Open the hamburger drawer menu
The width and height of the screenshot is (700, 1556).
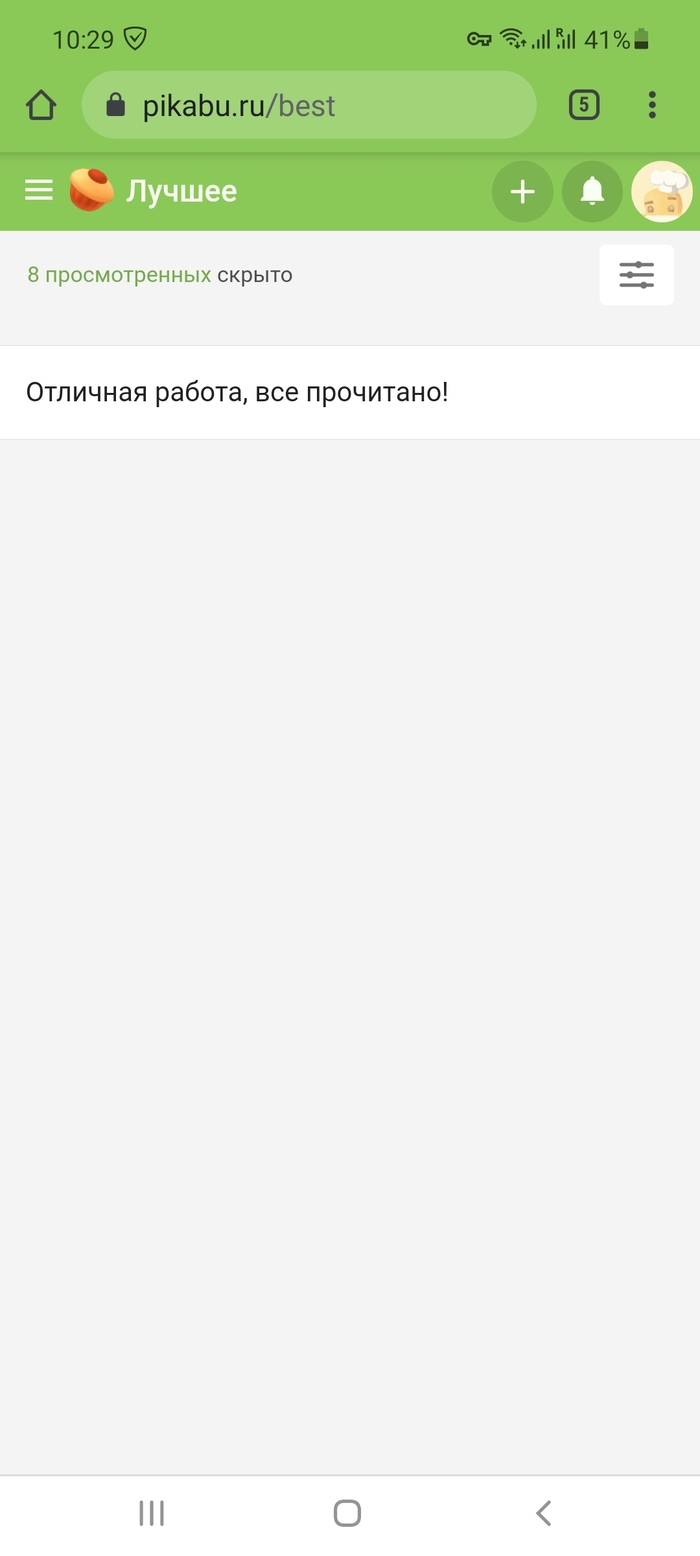click(x=39, y=190)
